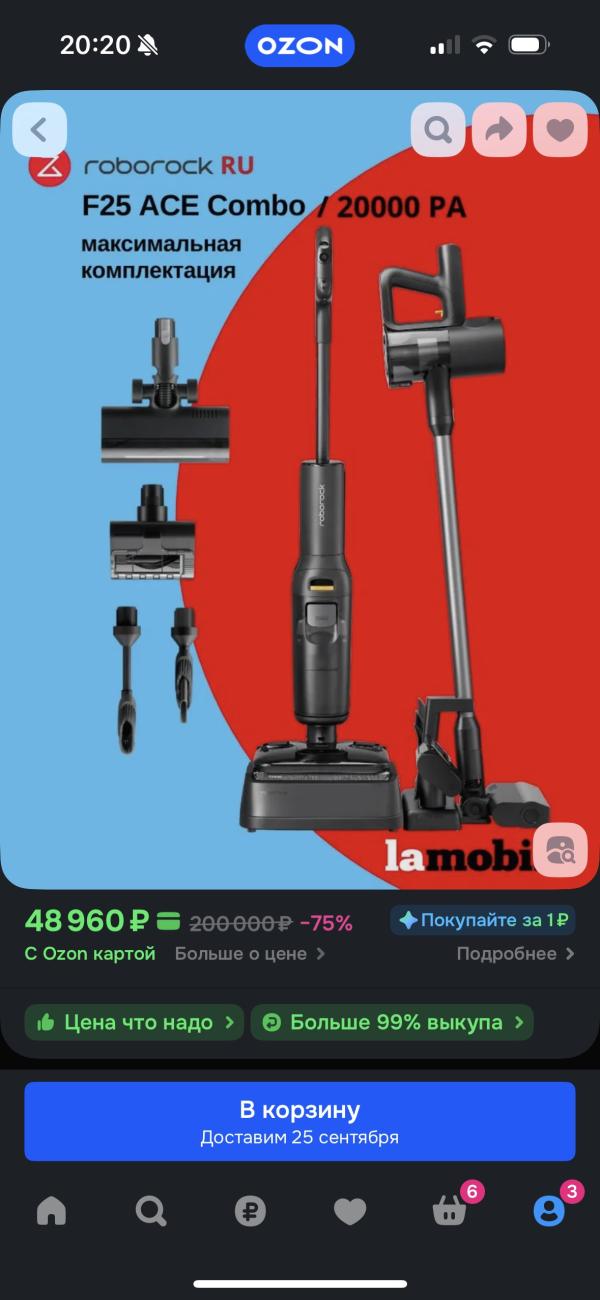The image size is (600, 1300).
Task: Go to the Favorites heart tab
Action: click(x=350, y=1212)
